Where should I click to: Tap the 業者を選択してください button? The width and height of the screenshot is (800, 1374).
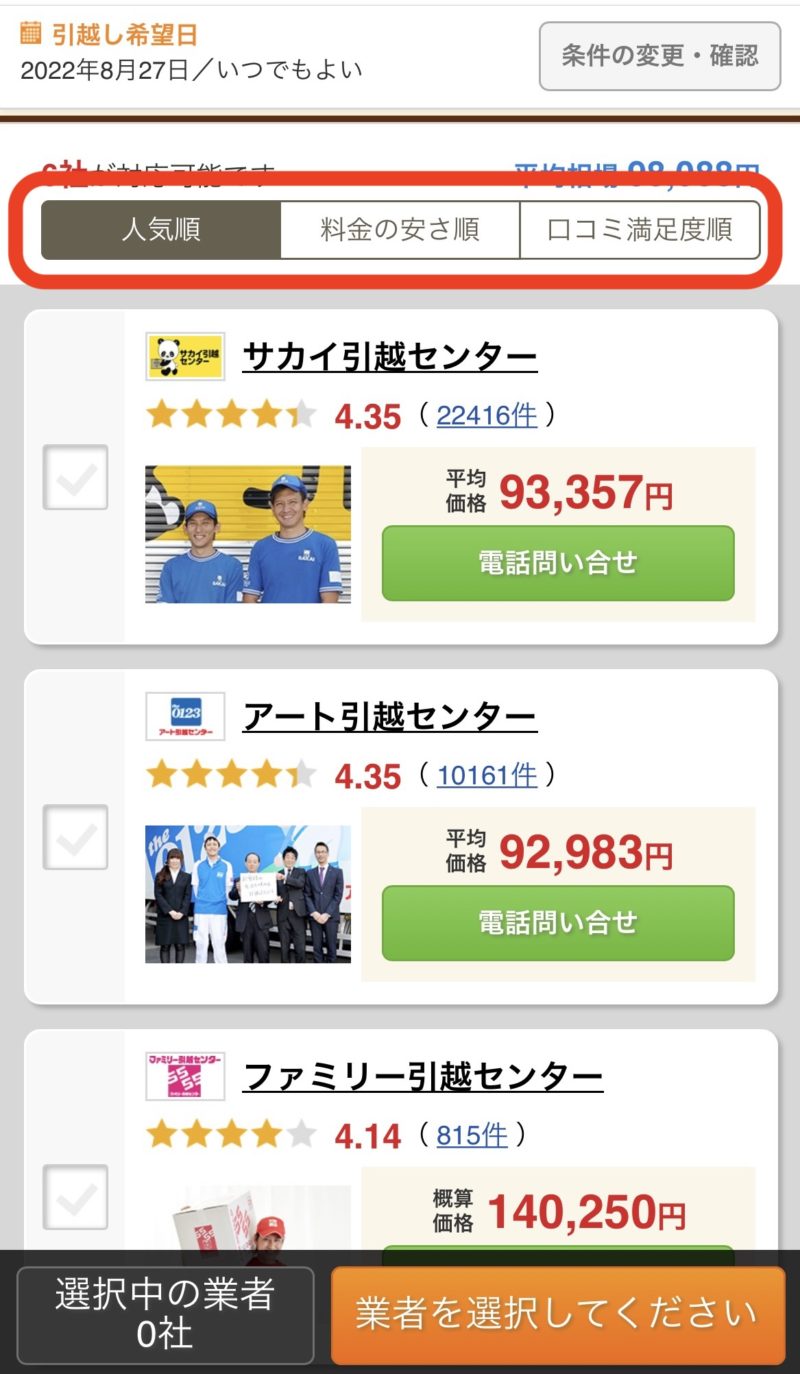point(558,1315)
